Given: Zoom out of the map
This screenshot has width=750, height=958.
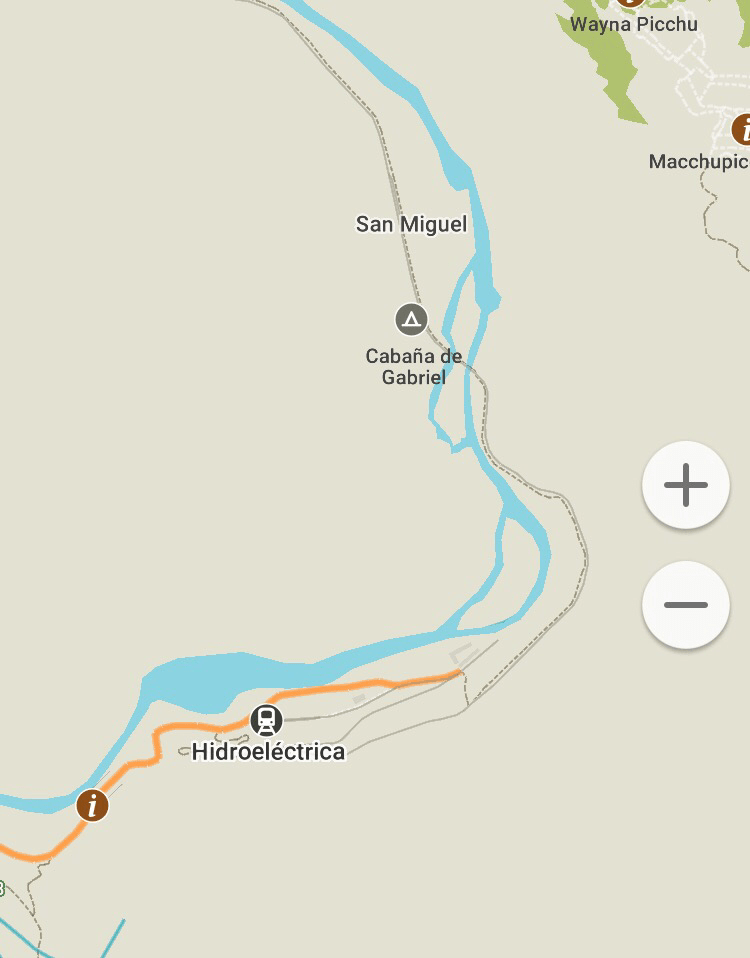Looking at the screenshot, I should click(685, 605).
